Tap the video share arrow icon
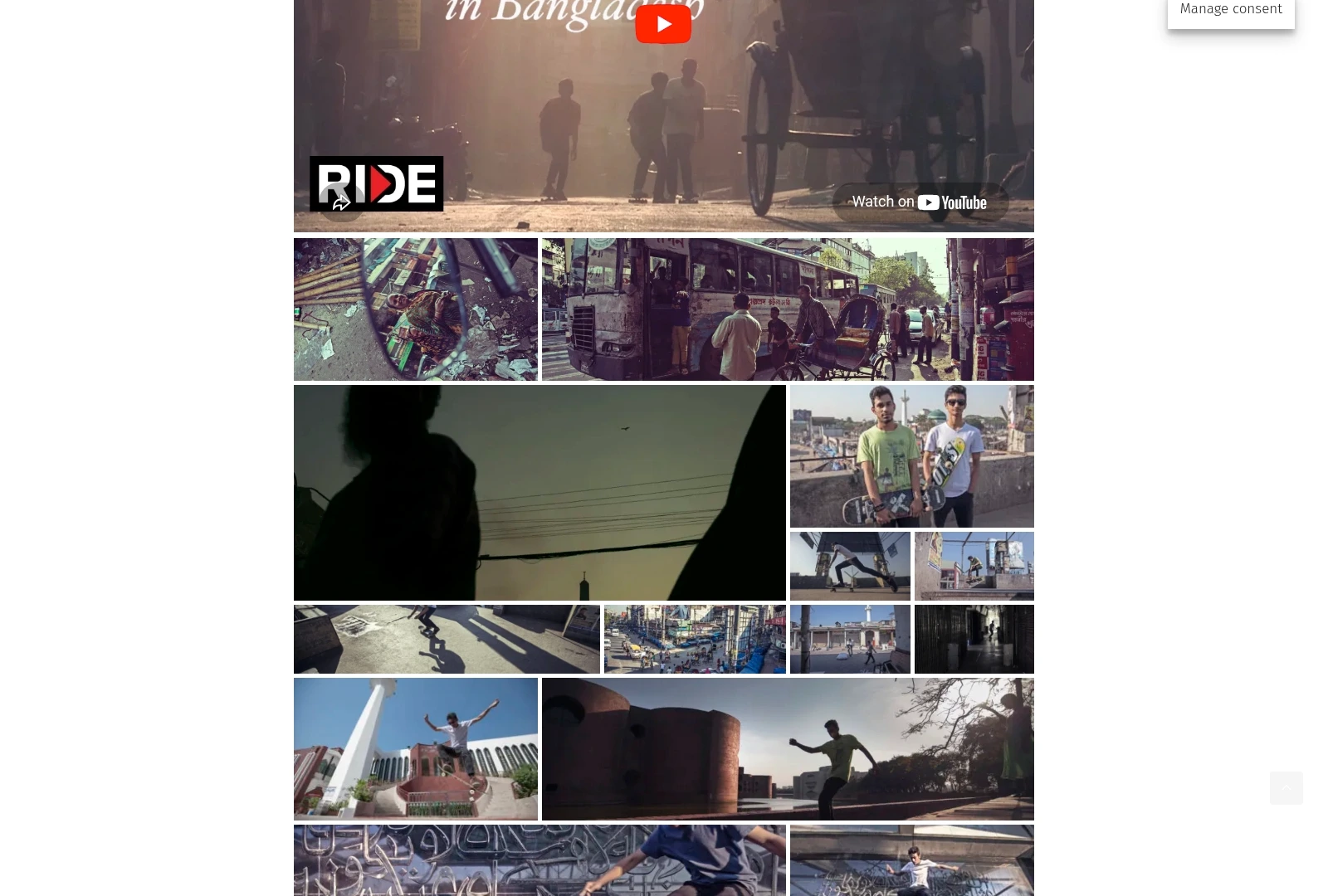The image size is (1328, 896). (340, 204)
